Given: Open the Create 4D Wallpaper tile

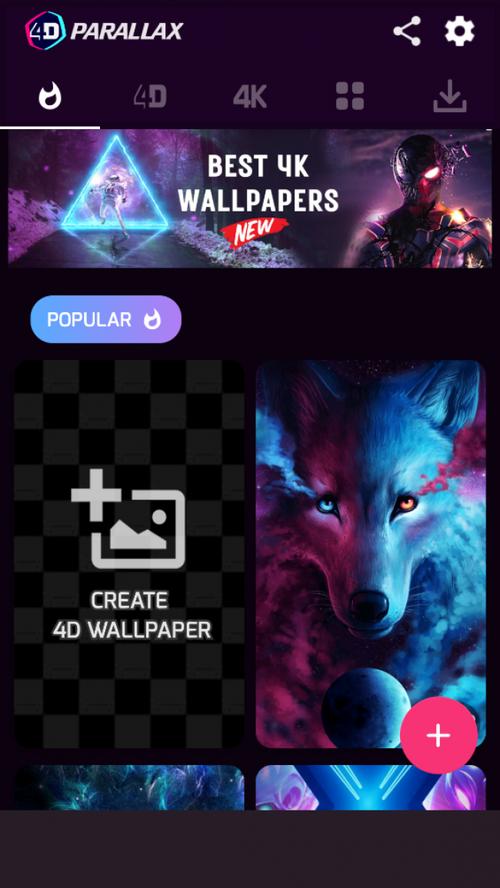Looking at the screenshot, I should [129, 554].
